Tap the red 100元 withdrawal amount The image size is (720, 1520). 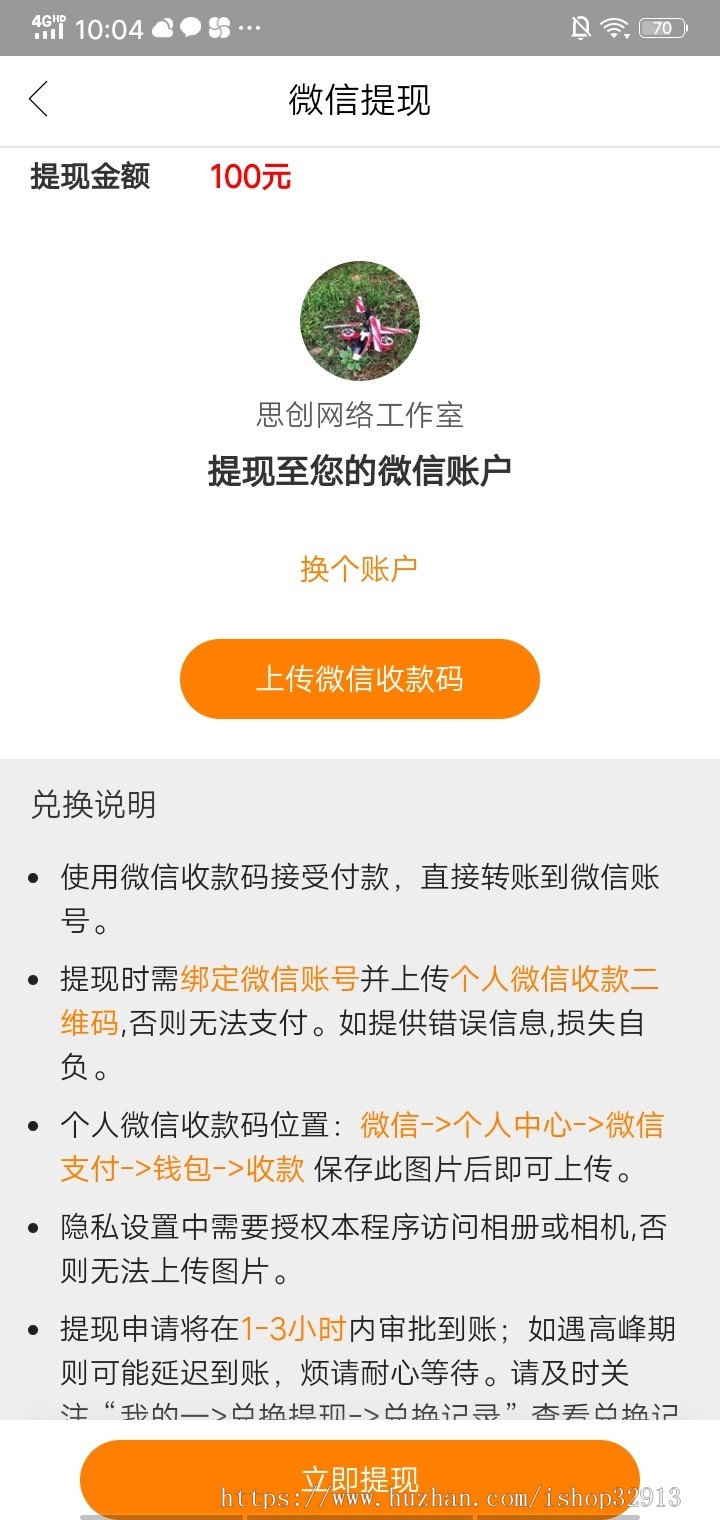tap(249, 177)
